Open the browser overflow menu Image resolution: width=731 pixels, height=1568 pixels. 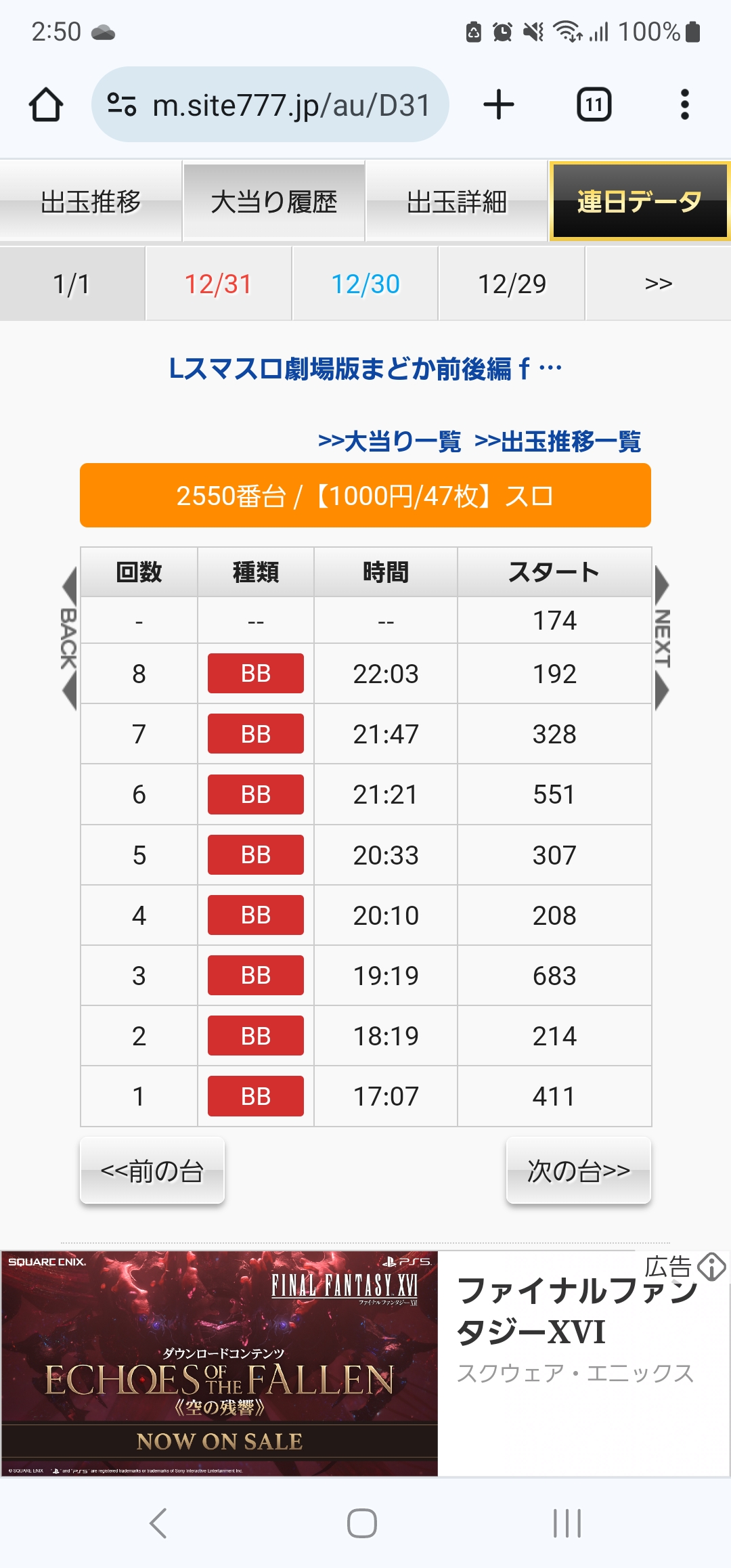pyautogui.click(x=684, y=105)
